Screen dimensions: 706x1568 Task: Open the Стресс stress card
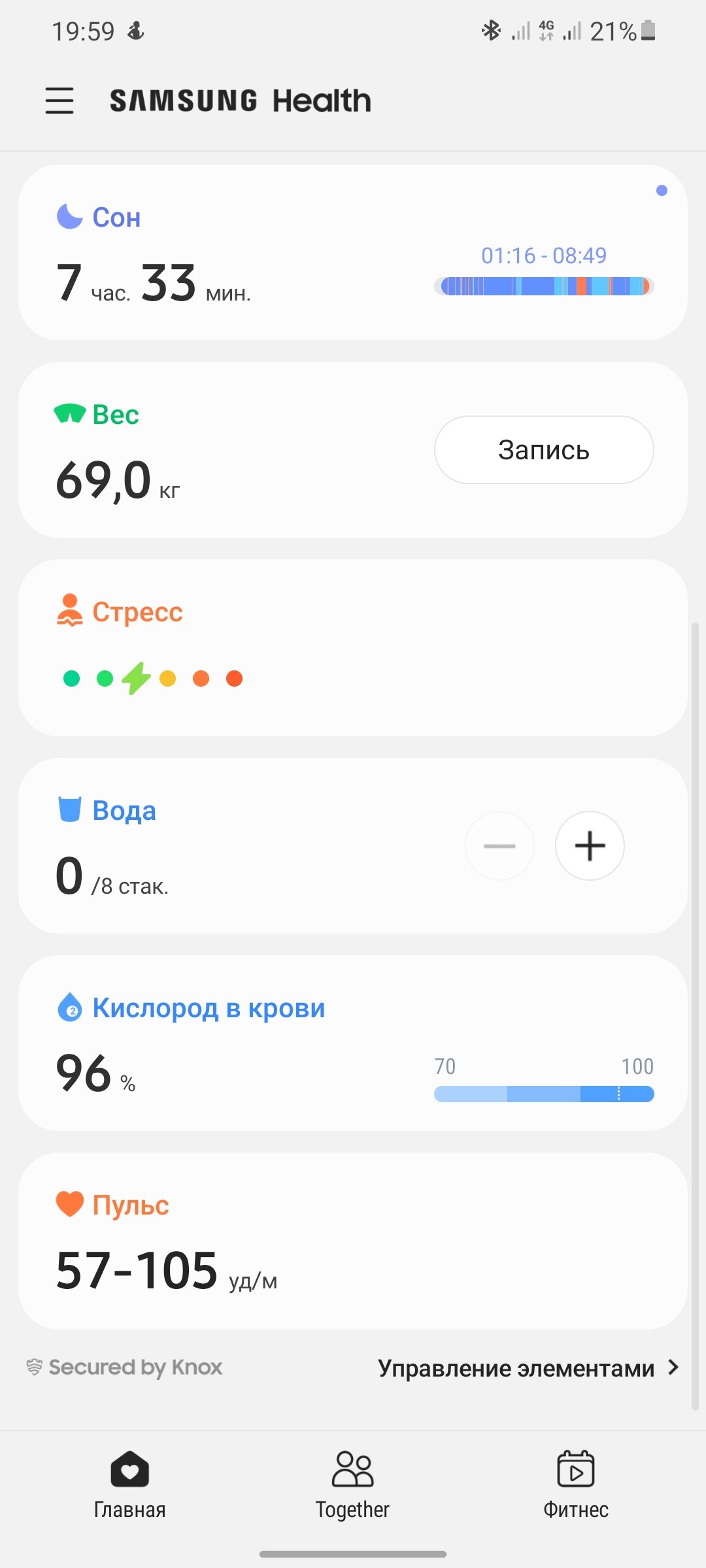(353, 647)
